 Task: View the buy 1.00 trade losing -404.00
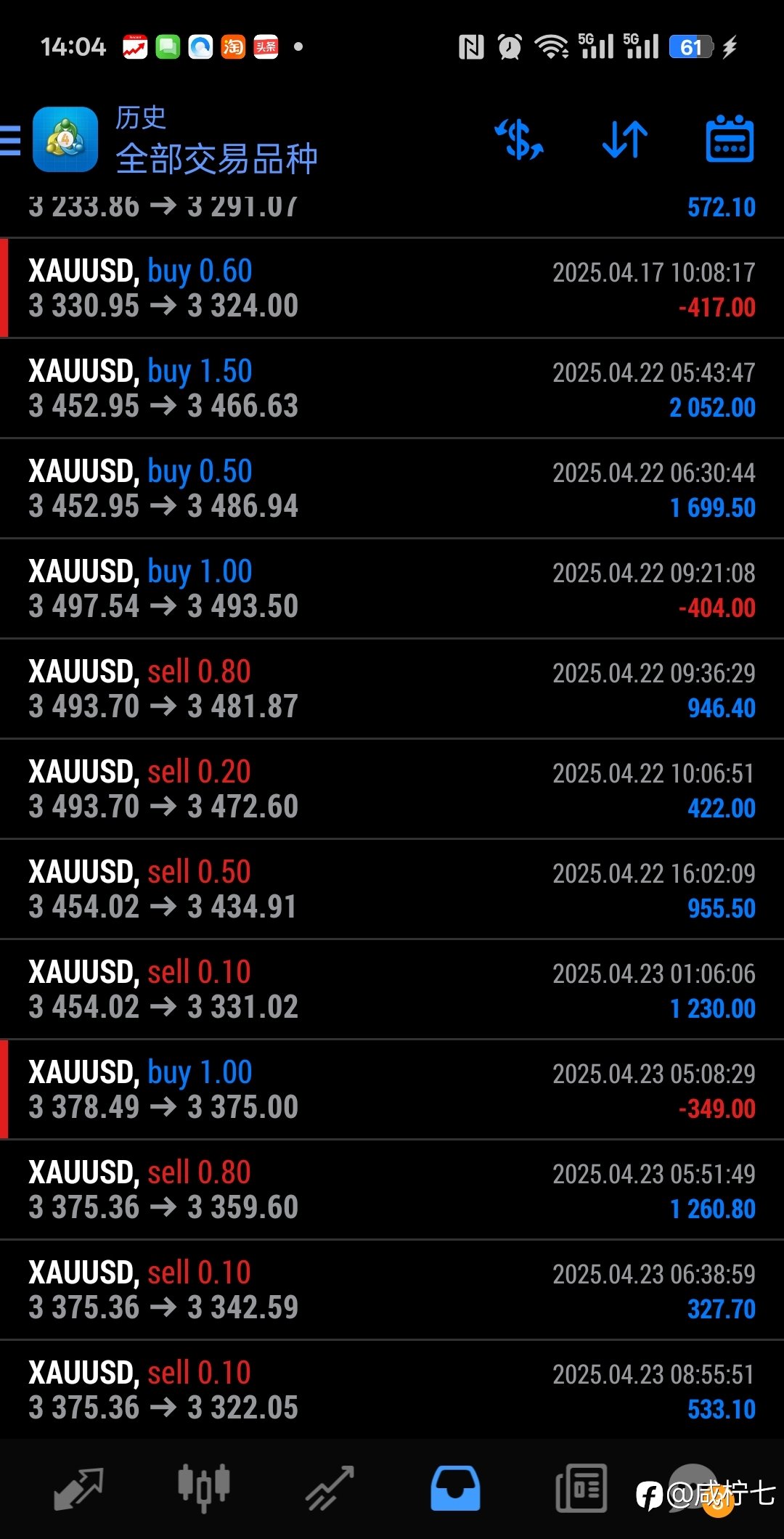point(392,589)
